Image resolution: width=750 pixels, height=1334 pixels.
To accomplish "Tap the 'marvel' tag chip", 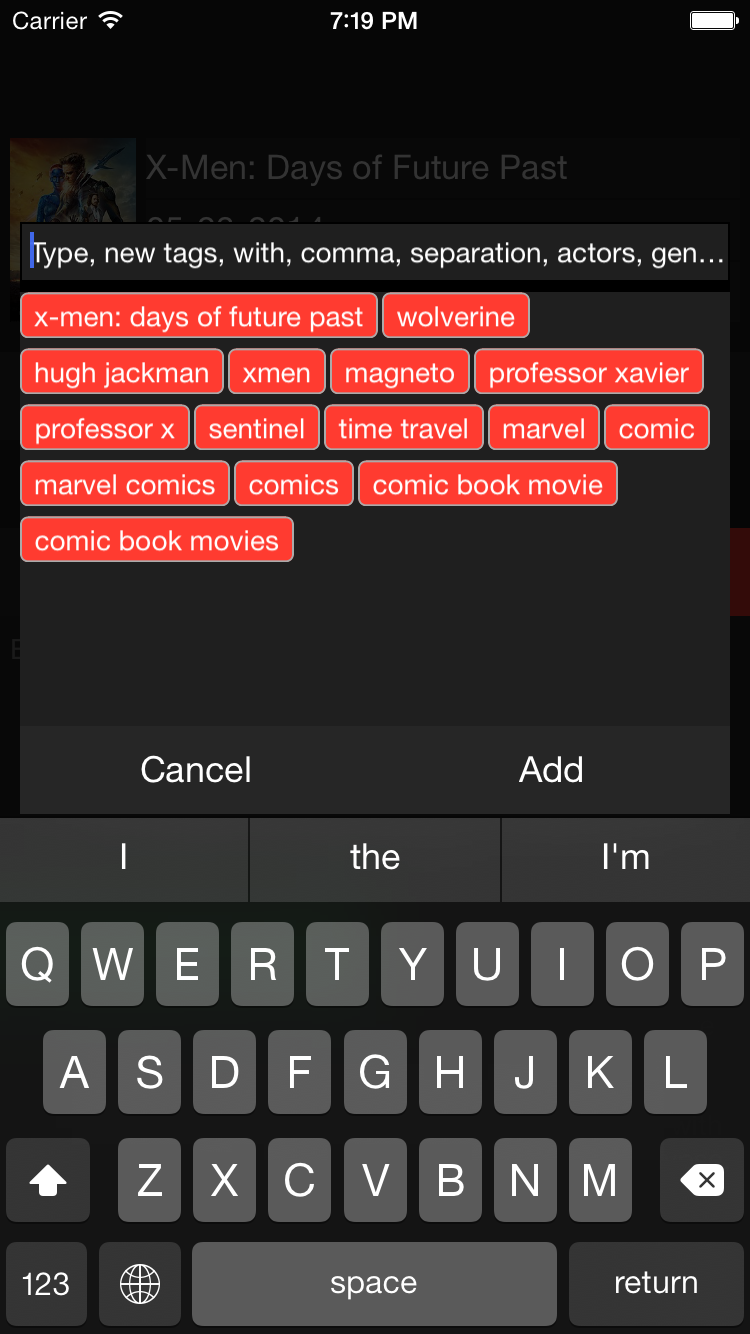I will click(x=543, y=429).
